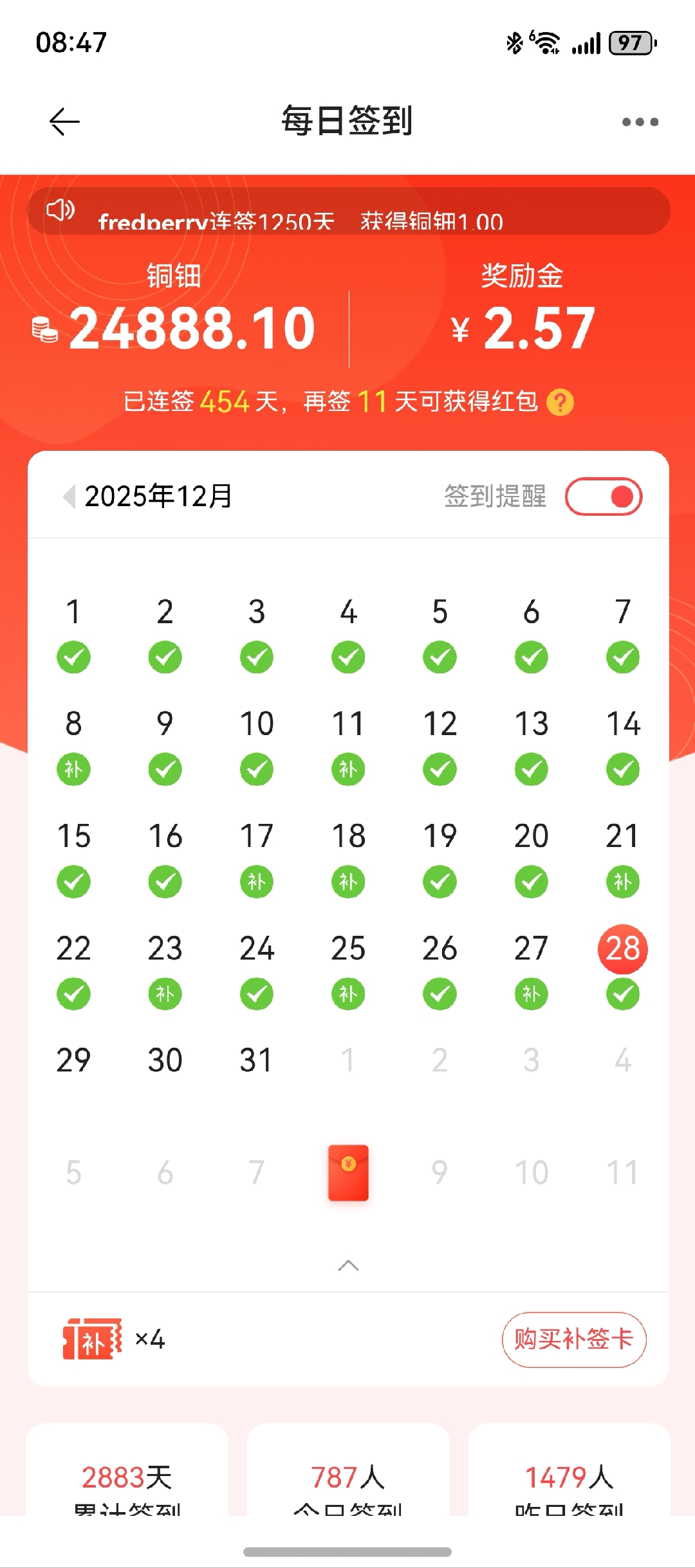Collapse the calendar with the up chevron
695x1568 pixels.
(x=348, y=1266)
